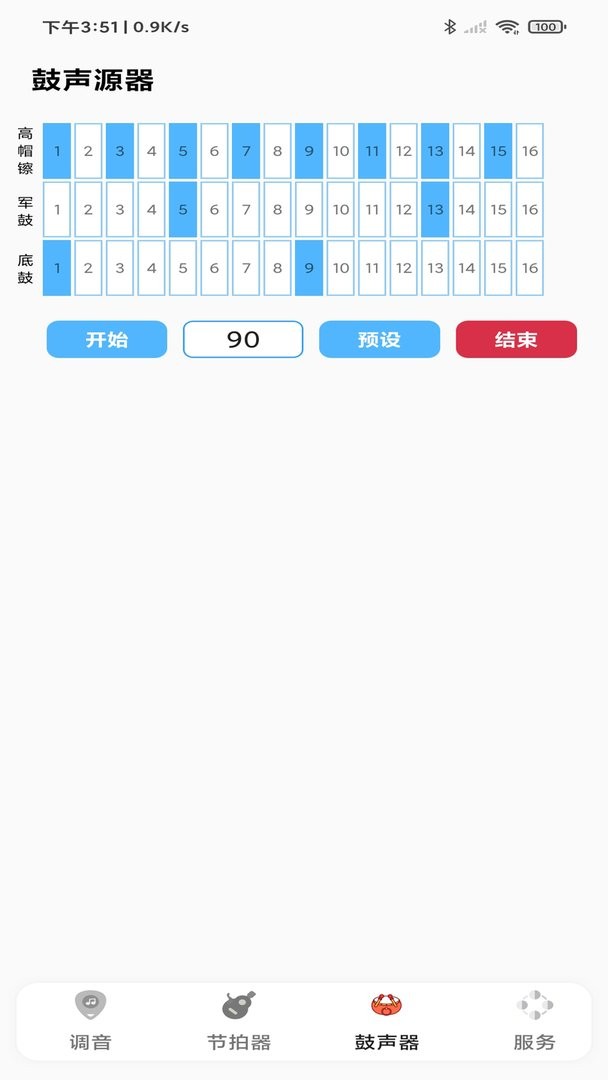The image size is (608, 1080).
Task: Disable step 1 in the 高帽镲 row
Action: (x=57, y=151)
